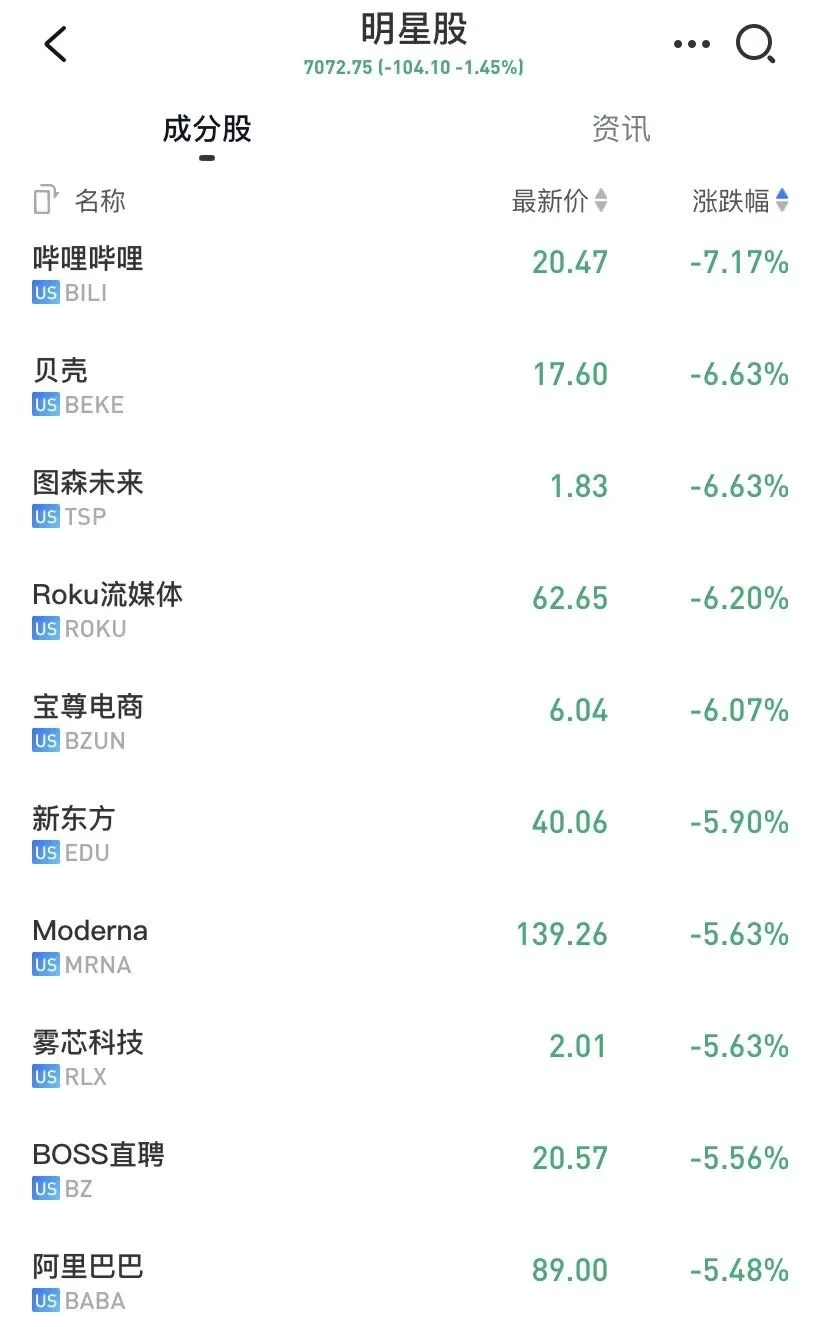828x1327 pixels.
Task: Open the 哔哩哔哩 BILI stock row
Action: (414, 274)
